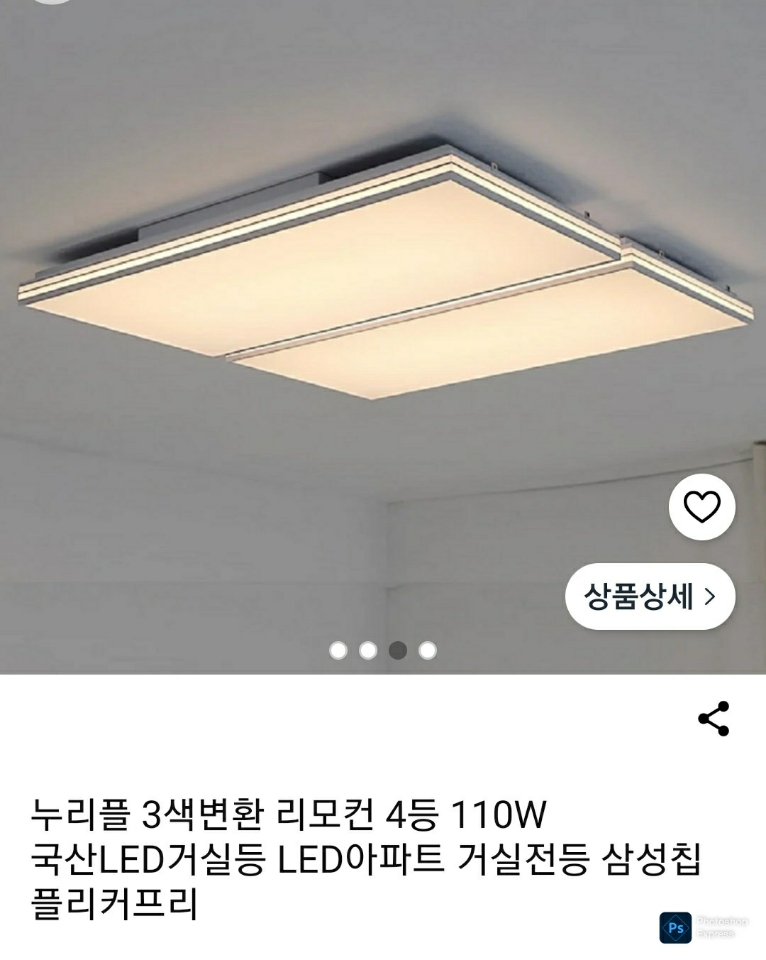The height and width of the screenshot is (960, 766).
Task: Jump to the first image indicator dot
Action: coord(338,650)
